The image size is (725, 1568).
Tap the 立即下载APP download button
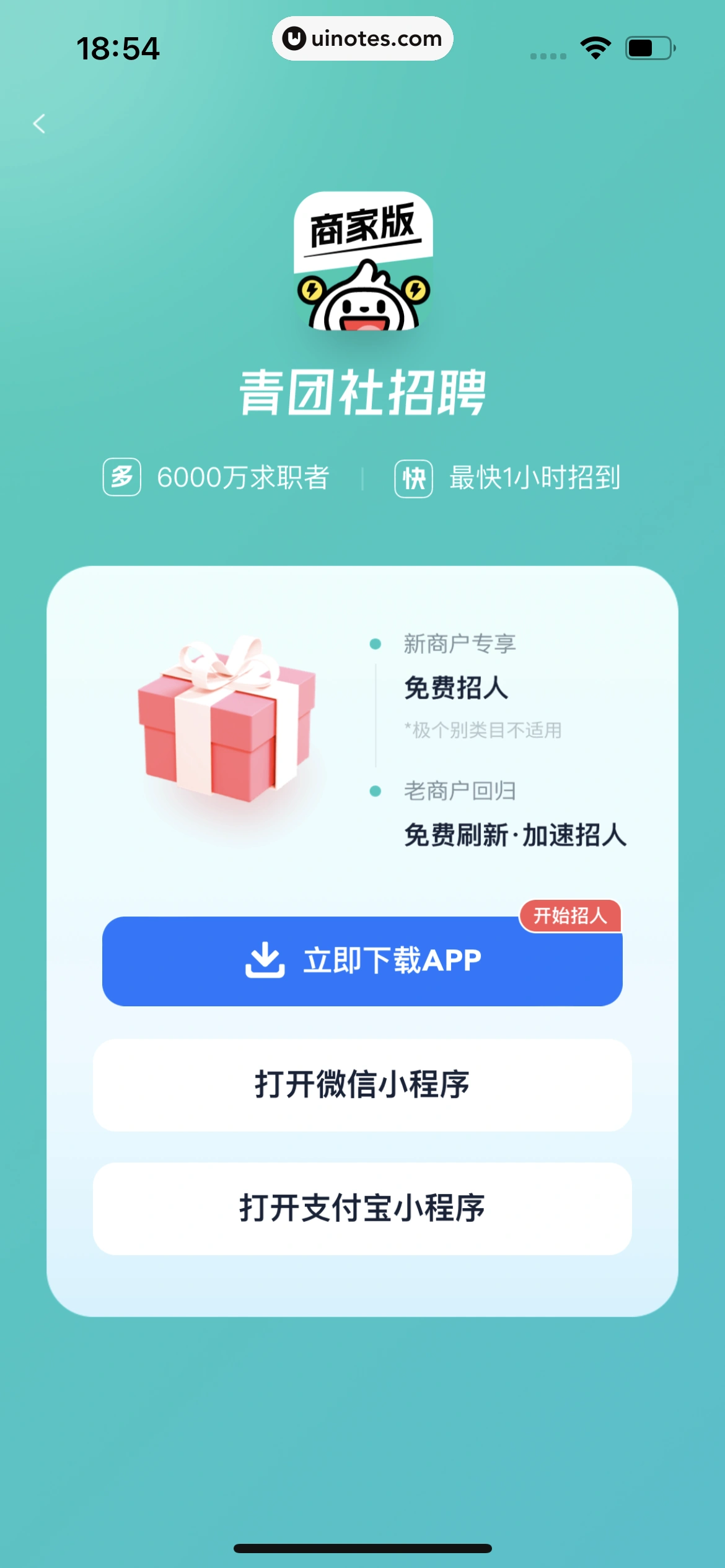362,960
